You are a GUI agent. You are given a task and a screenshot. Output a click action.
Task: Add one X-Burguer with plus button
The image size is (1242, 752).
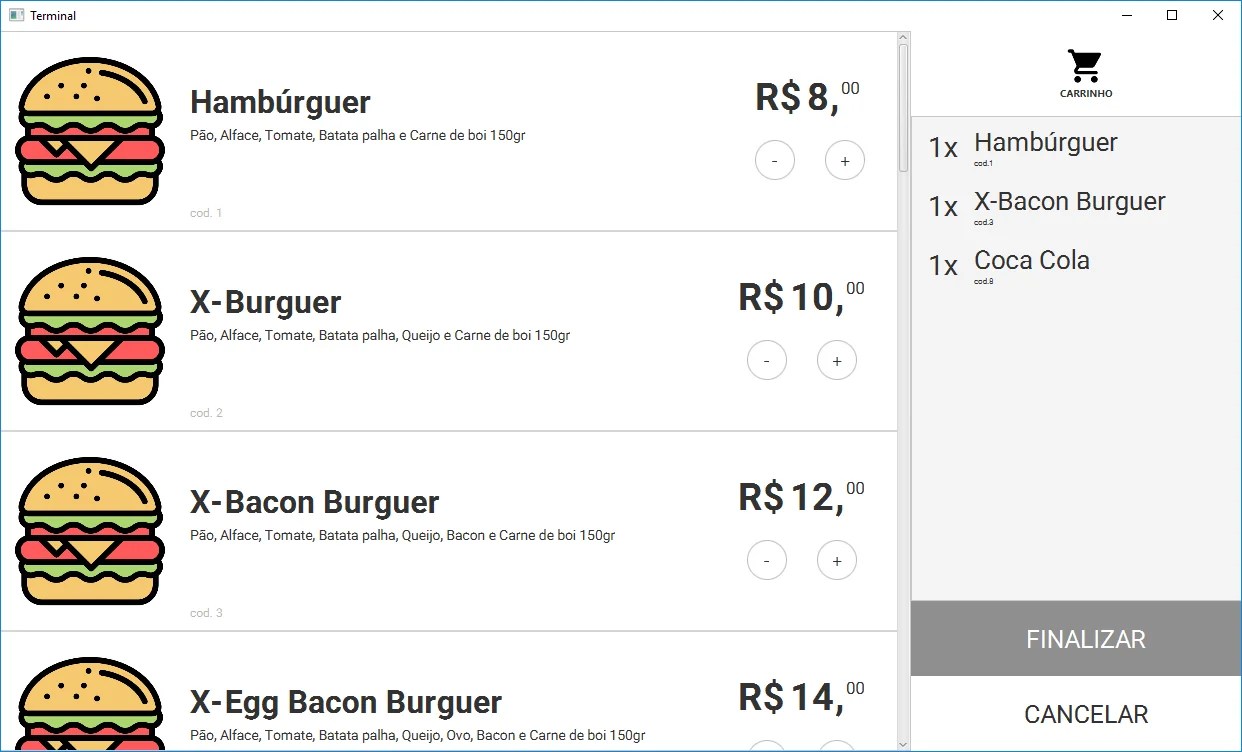click(x=836, y=360)
